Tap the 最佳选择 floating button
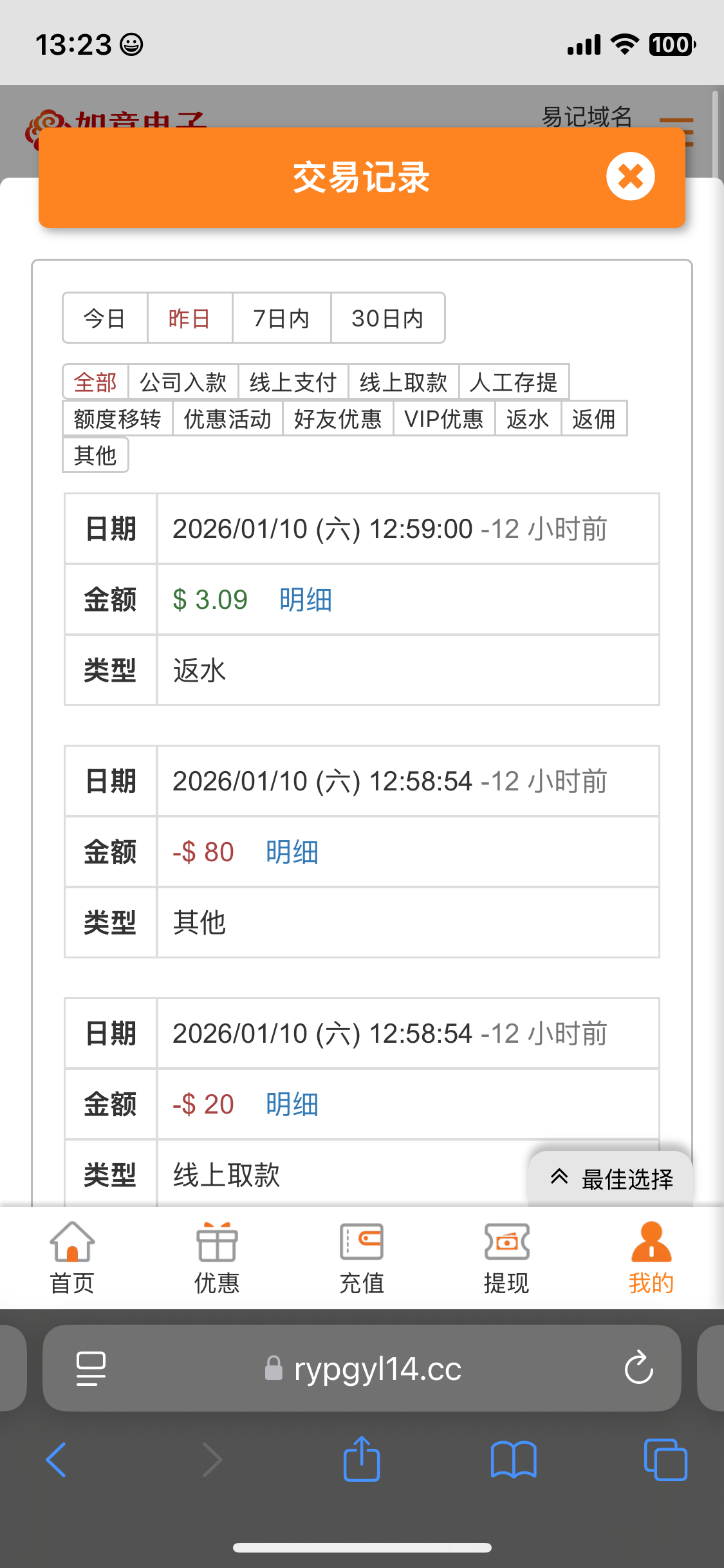Screen dimensions: 724x1568 click(x=611, y=1179)
